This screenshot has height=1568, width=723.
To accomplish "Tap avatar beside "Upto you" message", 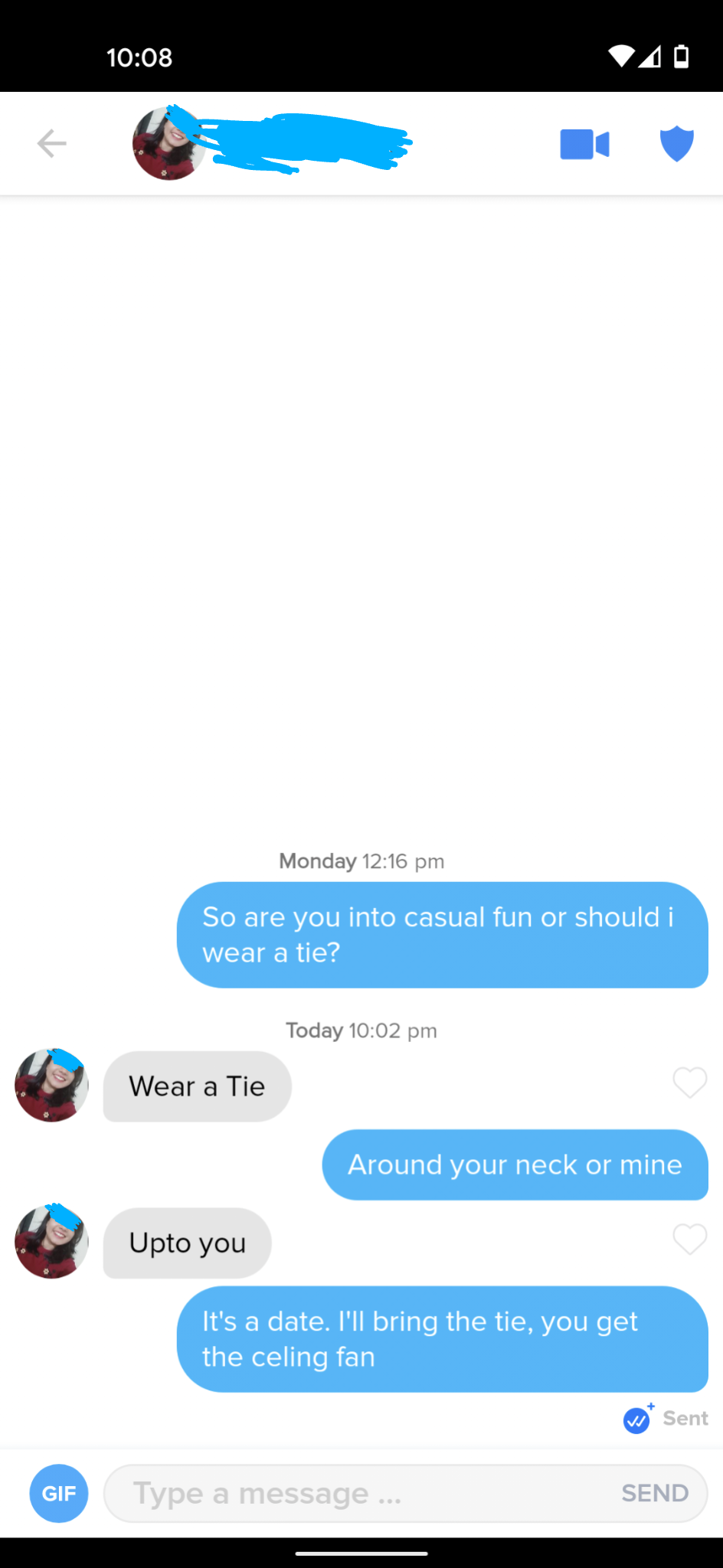I will 51,1242.
